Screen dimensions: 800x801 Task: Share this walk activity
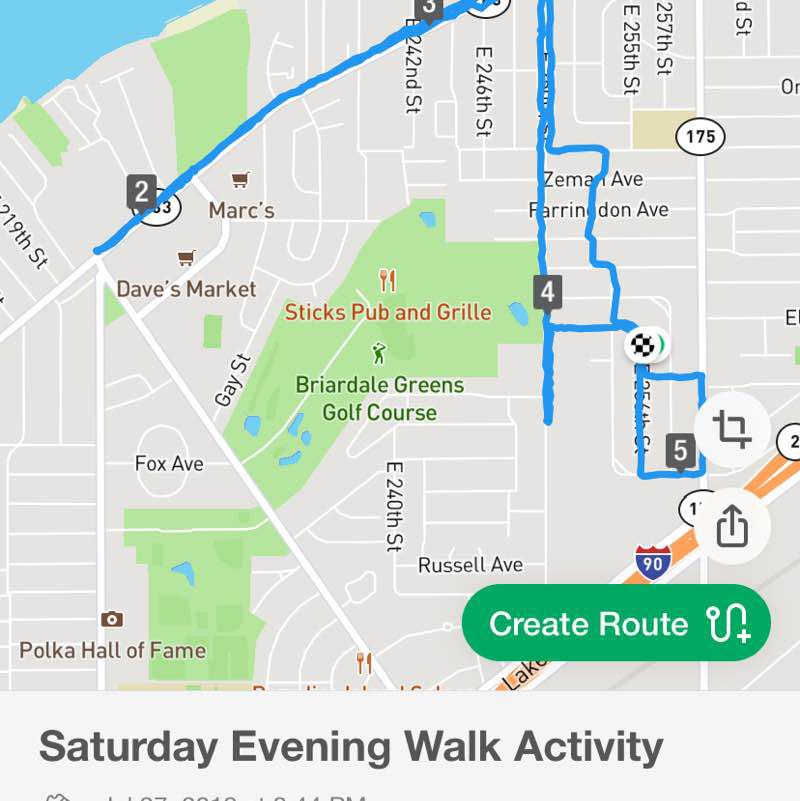pyautogui.click(x=732, y=524)
